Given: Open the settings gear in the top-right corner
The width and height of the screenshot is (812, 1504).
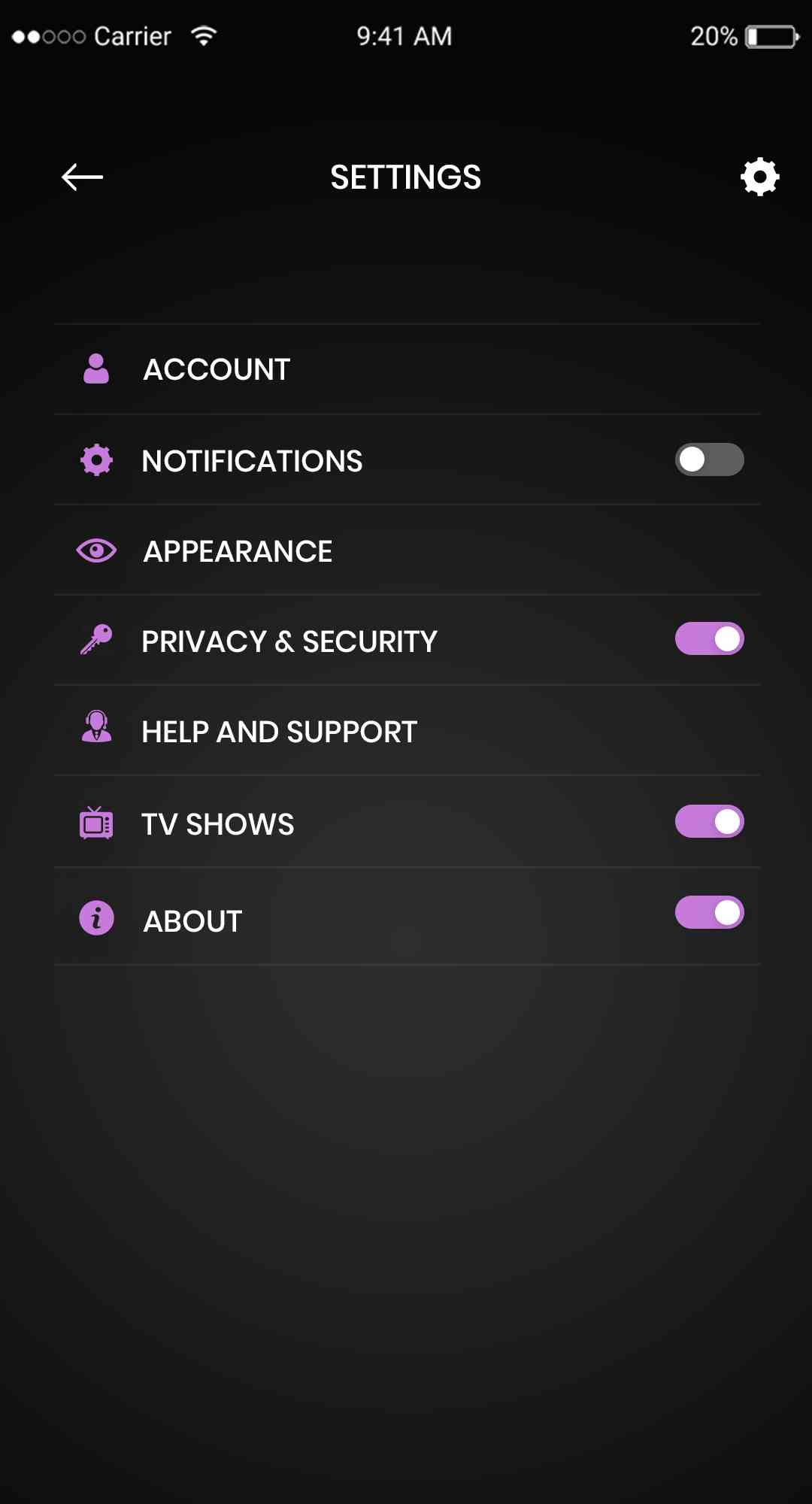Looking at the screenshot, I should (x=759, y=177).
